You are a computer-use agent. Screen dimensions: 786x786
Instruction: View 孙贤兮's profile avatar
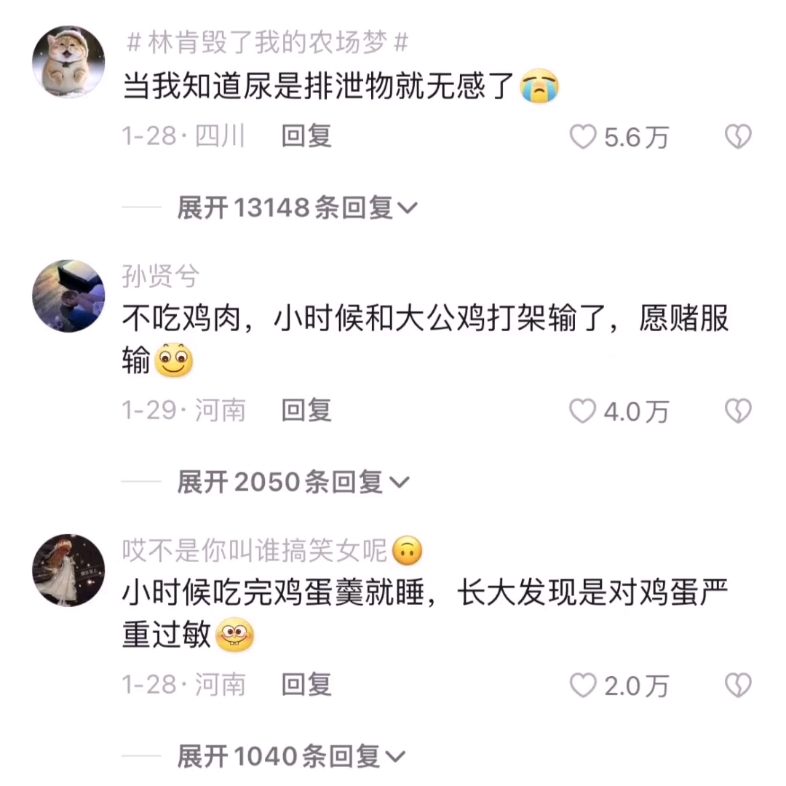[68, 296]
